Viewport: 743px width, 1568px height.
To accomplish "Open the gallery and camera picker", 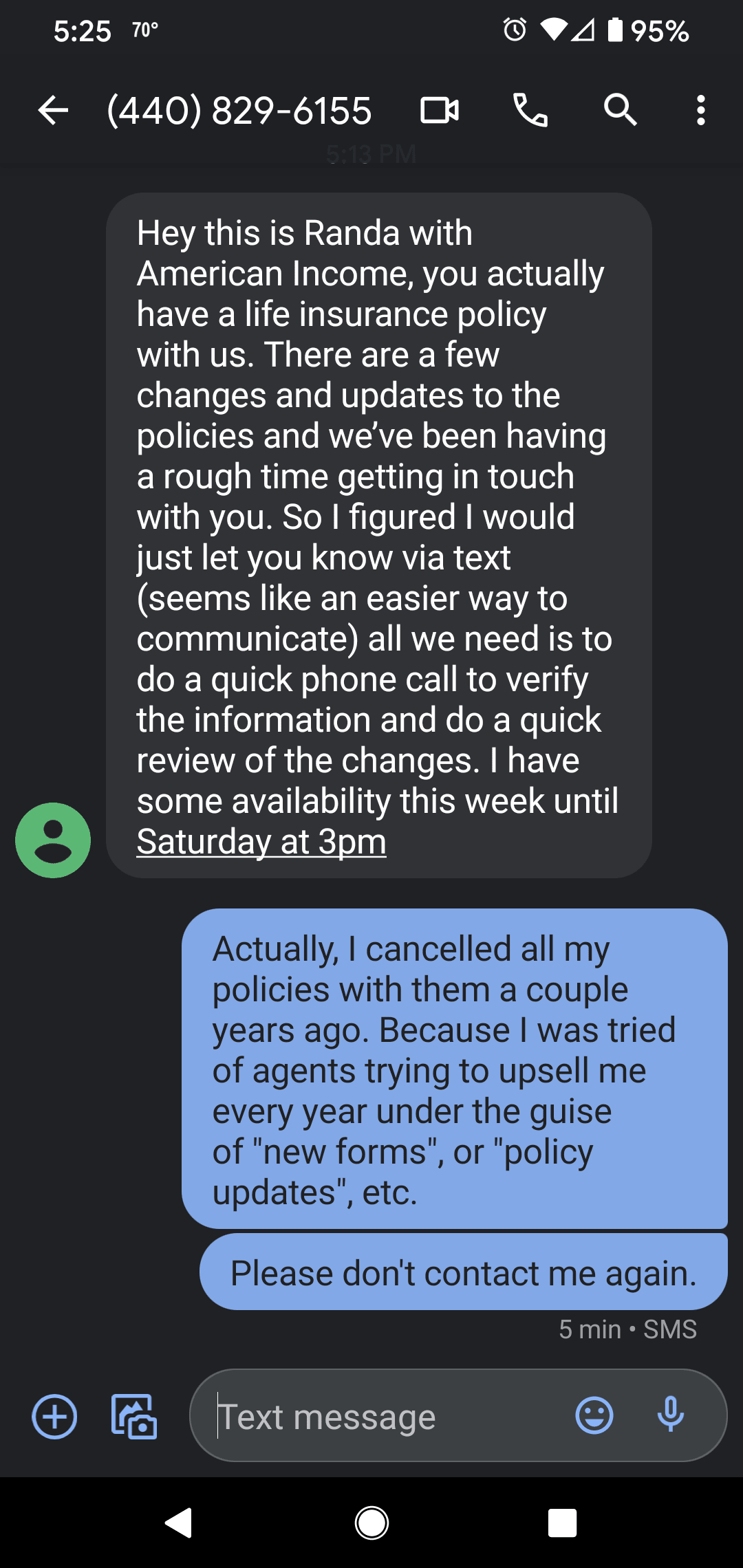I will tap(134, 1417).
